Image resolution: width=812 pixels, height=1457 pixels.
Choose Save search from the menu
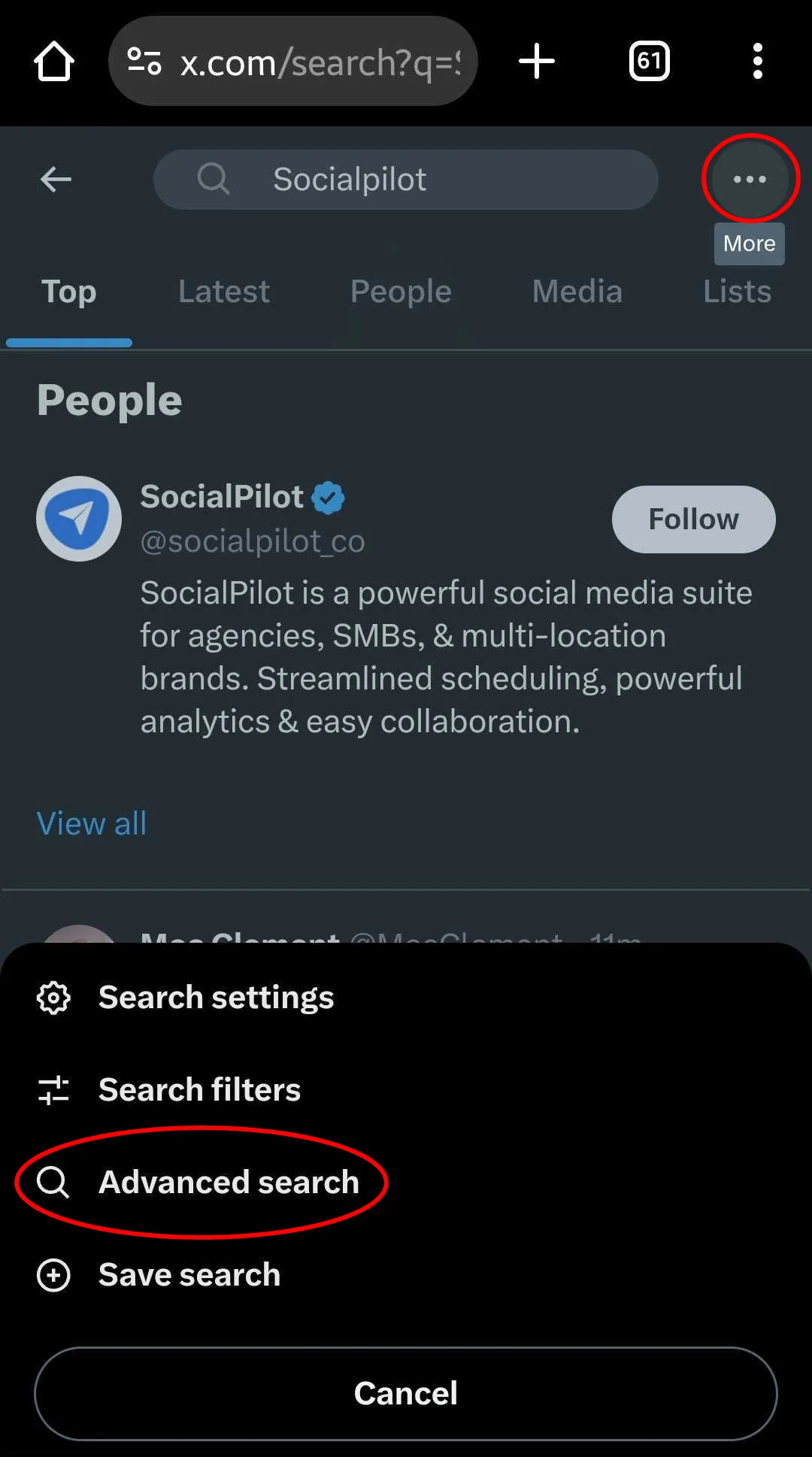[188, 1275]
